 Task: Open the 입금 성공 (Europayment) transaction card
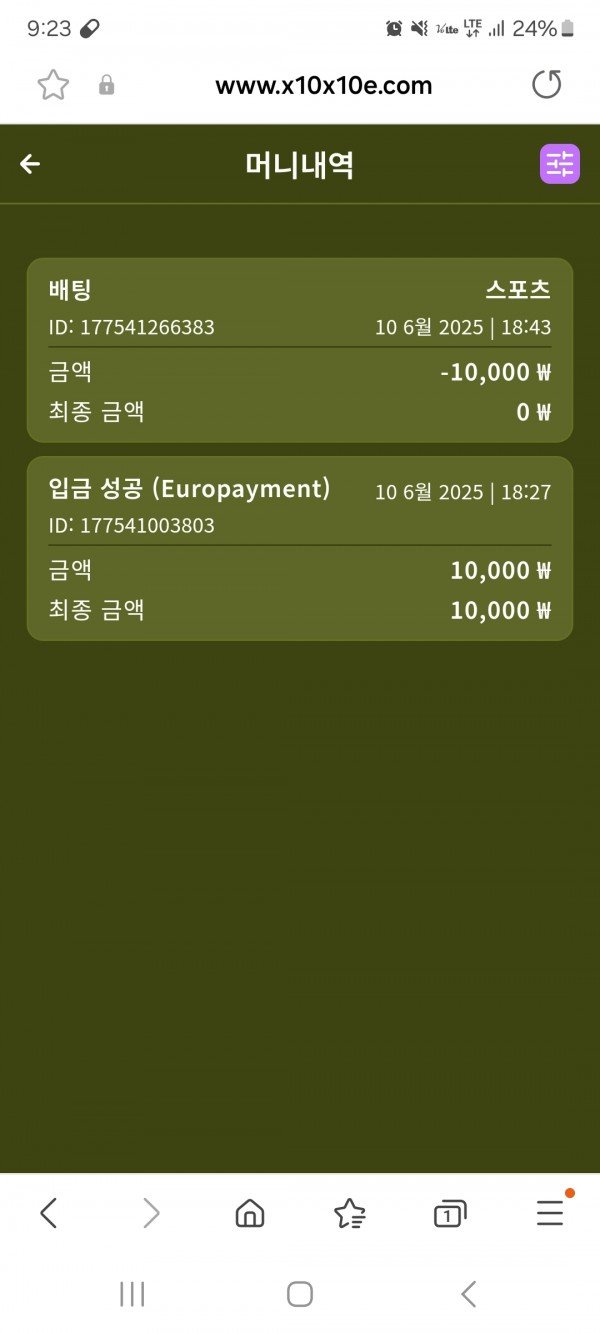click(300, 548)
